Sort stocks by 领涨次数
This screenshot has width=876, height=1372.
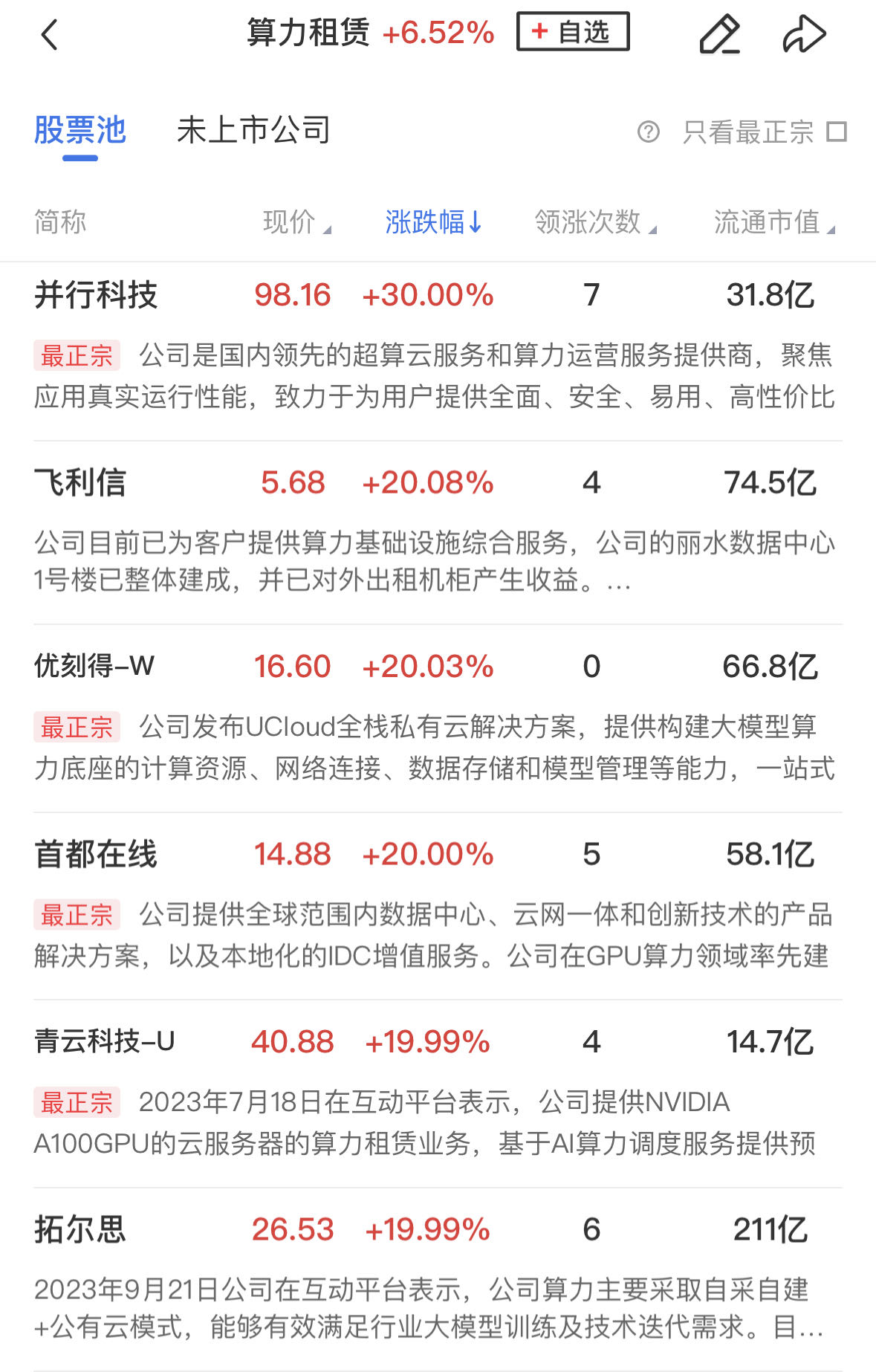click(x=591, y=222)
